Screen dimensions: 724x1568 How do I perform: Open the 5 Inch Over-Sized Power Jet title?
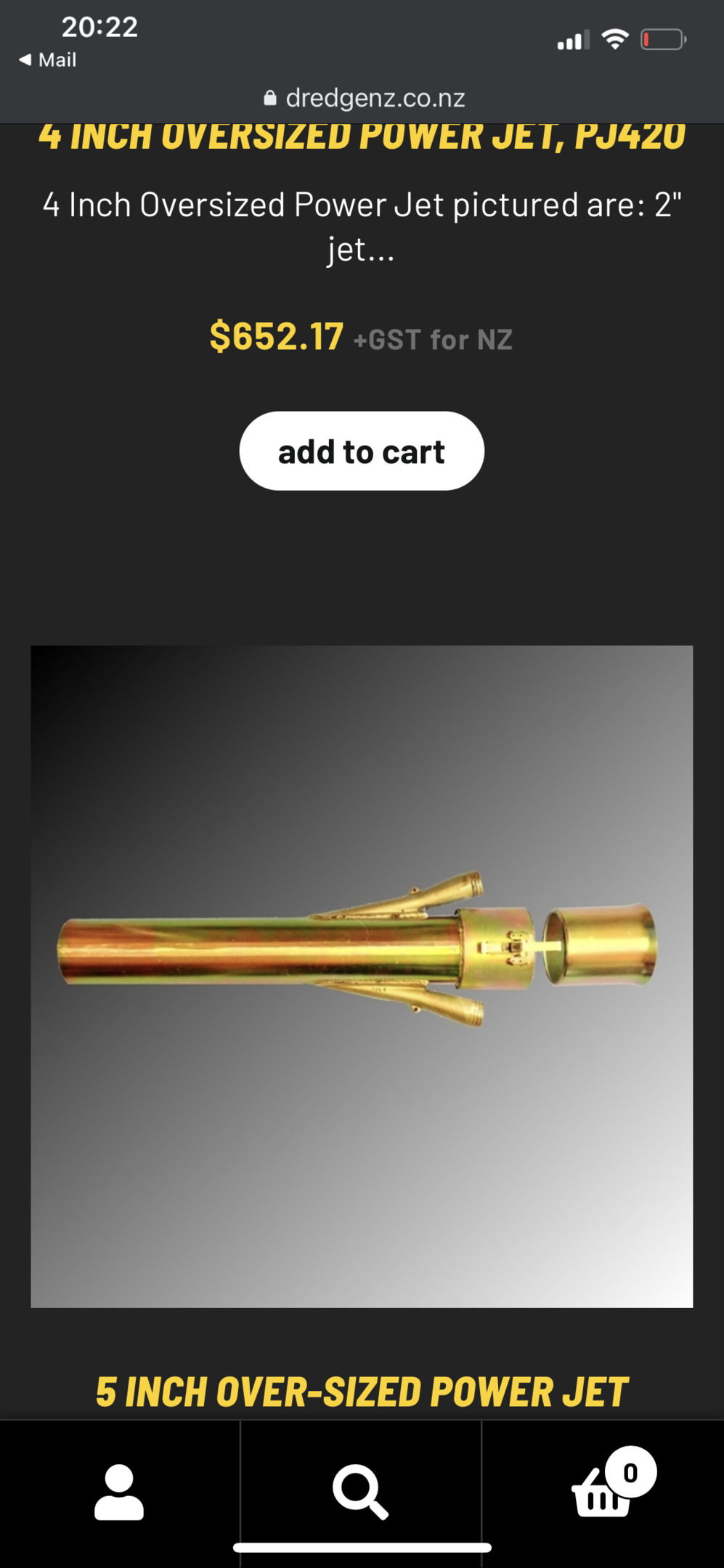coord(362,1392)
